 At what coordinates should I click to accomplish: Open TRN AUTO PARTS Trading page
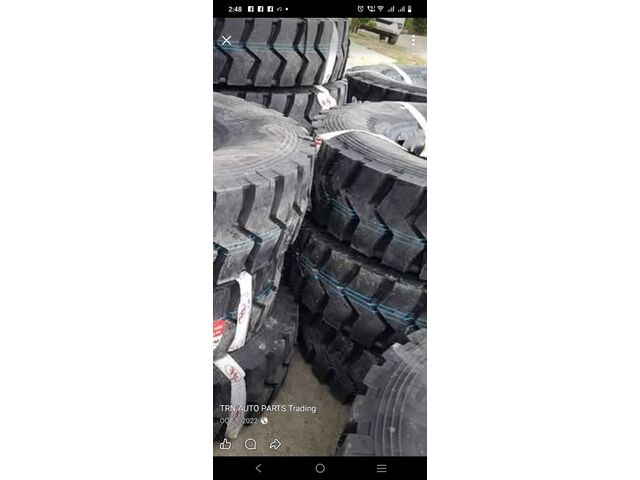(268, 408)
